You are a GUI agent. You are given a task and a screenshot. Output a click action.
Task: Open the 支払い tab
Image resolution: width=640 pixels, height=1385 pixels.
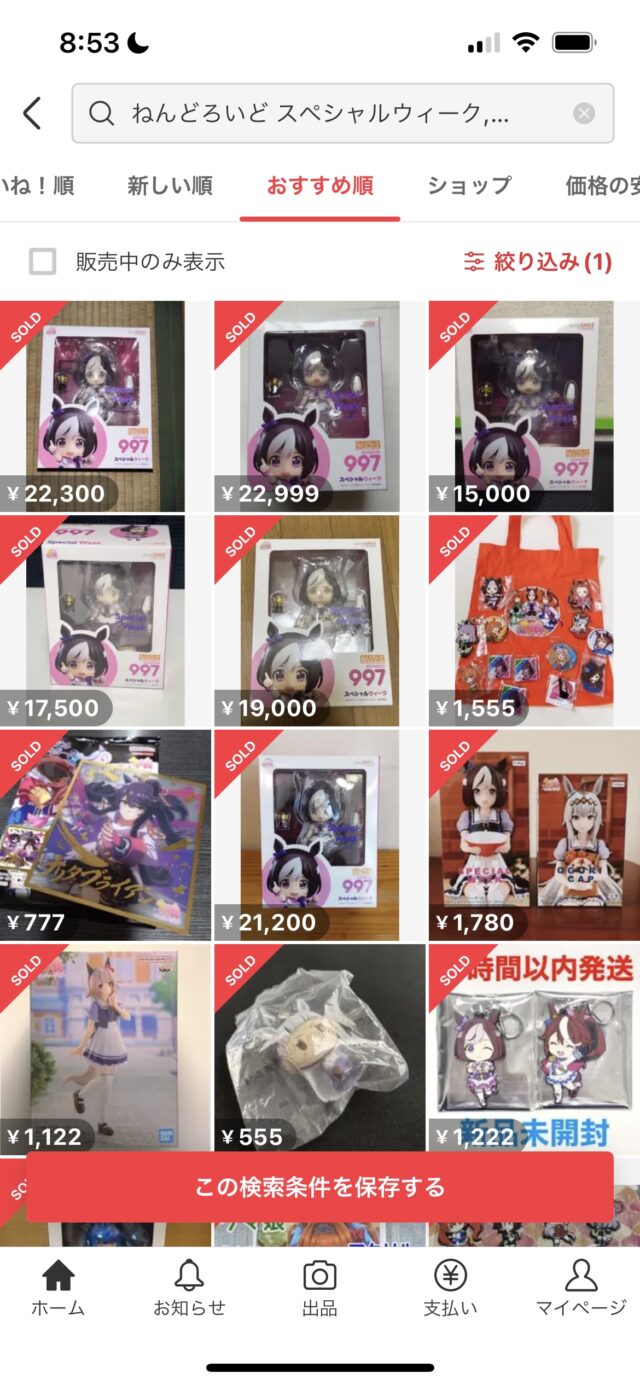coord(450,1288)
